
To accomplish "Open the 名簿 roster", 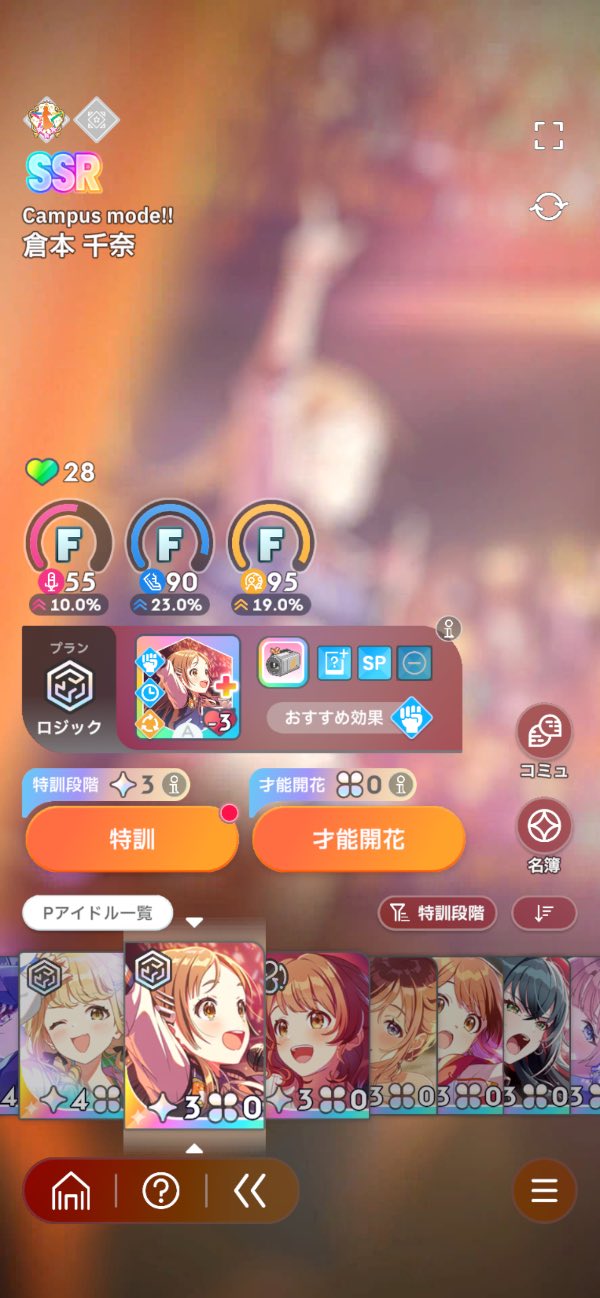I will tap(544, 835).
